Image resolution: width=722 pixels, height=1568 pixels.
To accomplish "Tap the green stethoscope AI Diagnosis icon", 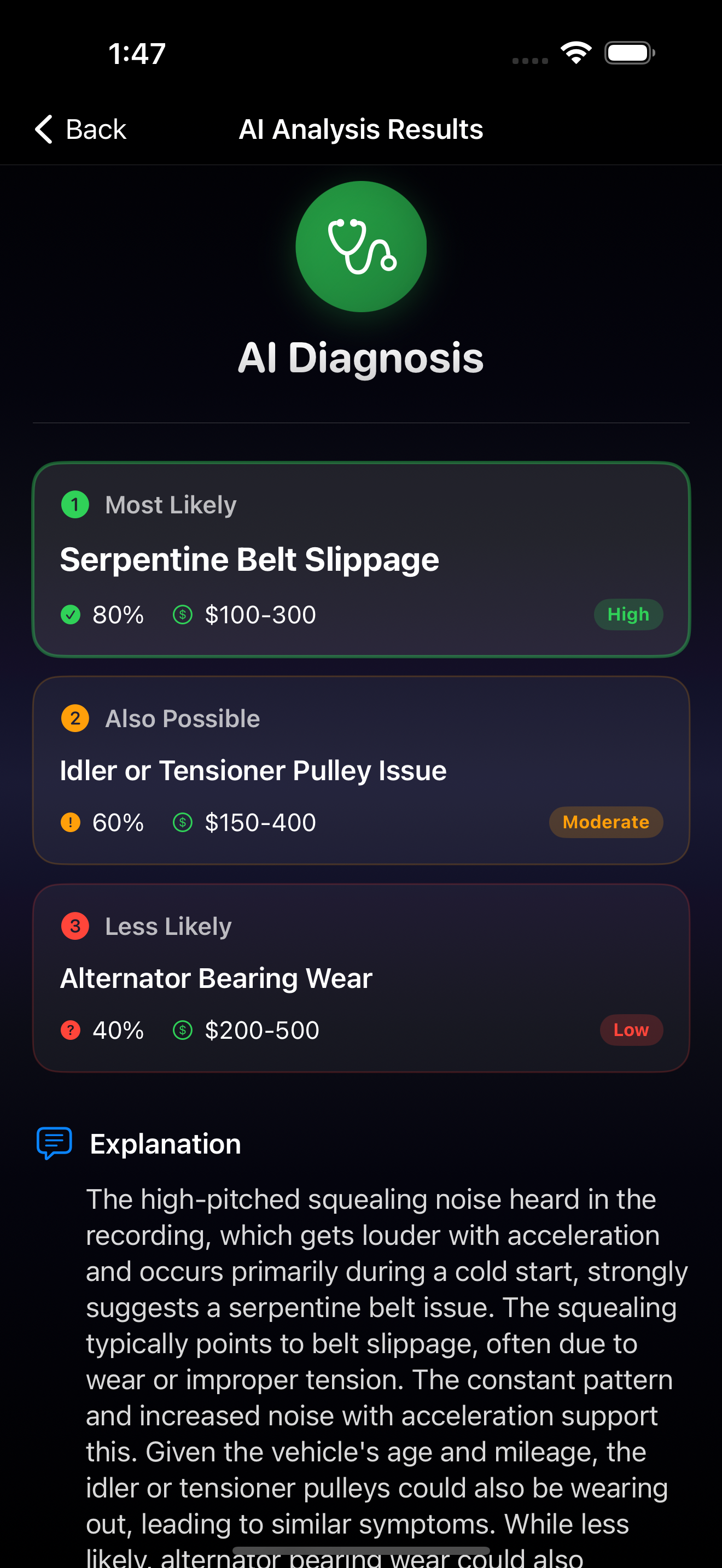I will 361,246.
